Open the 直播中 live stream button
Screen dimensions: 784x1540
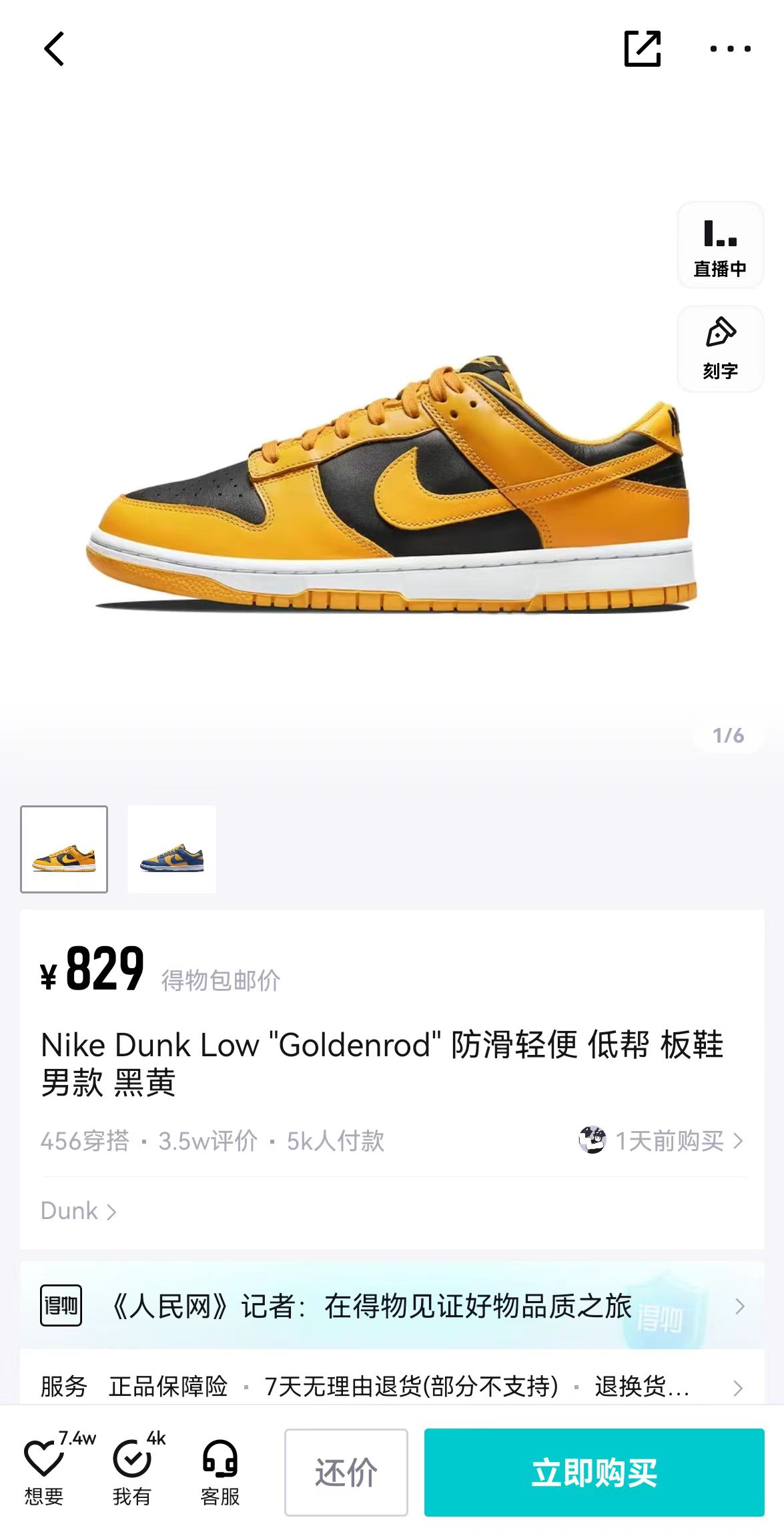(x=720, y=246)
